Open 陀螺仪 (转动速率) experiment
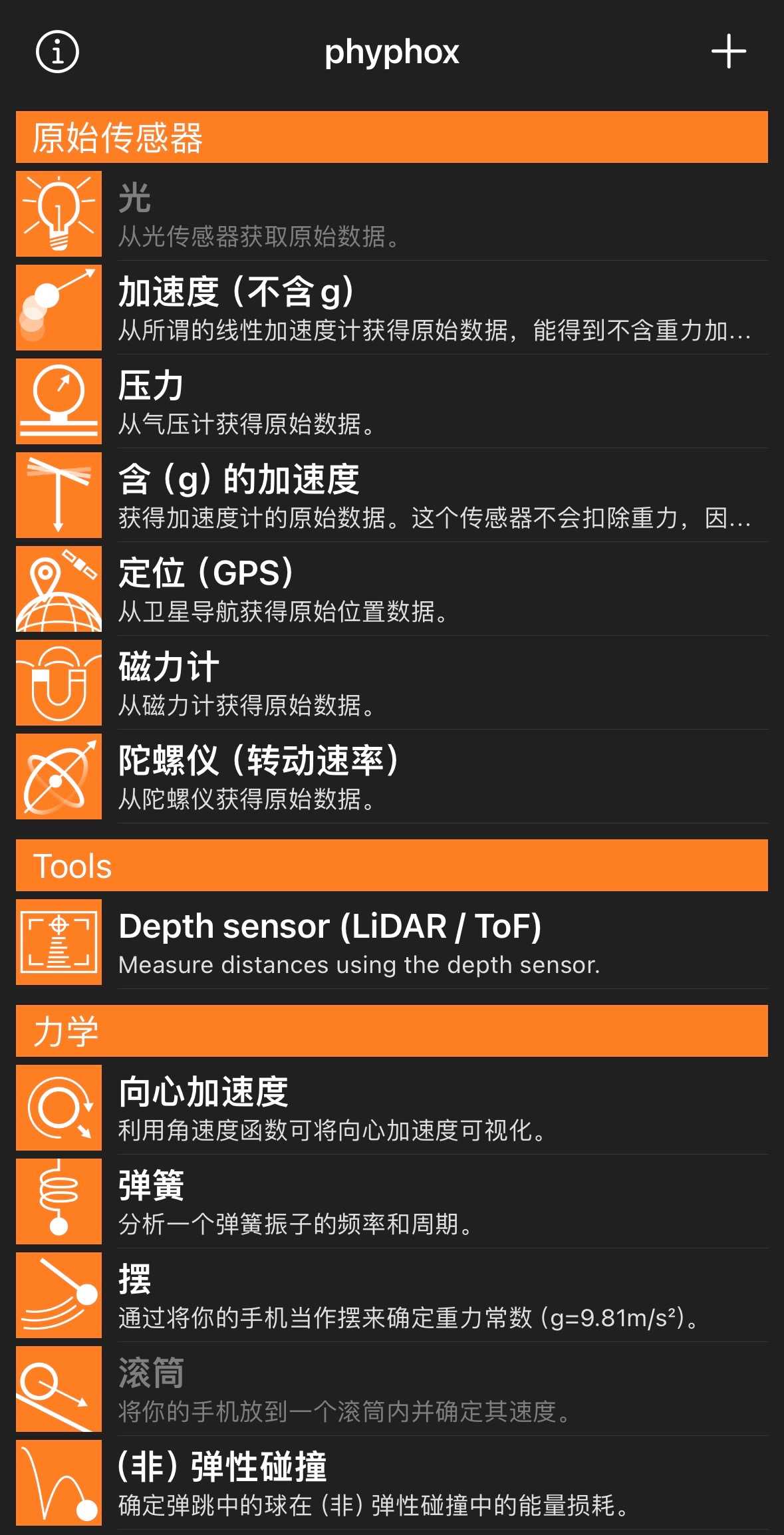This screenshot has height=1535, width=784. coord(392,777)
